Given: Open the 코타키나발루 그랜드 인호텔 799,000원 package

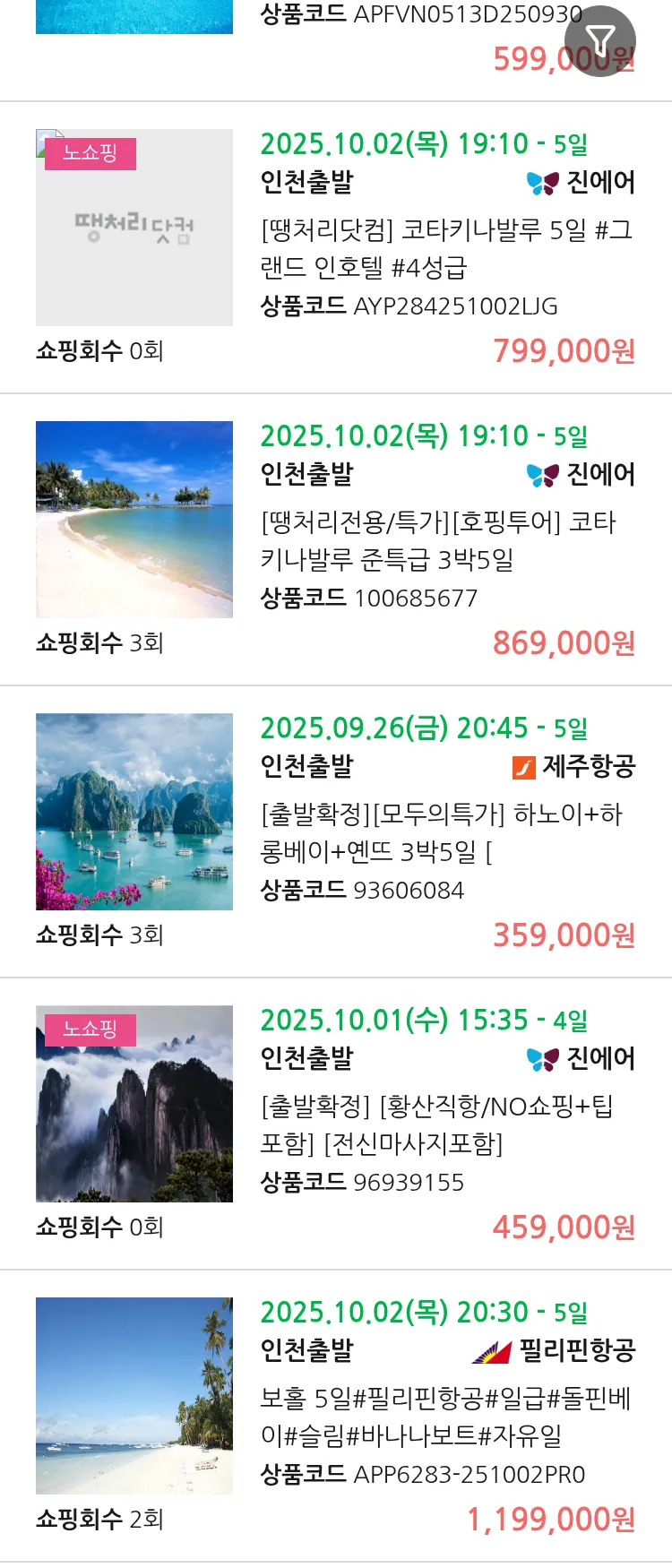Looking at the screenshot, I should point(446,248).
